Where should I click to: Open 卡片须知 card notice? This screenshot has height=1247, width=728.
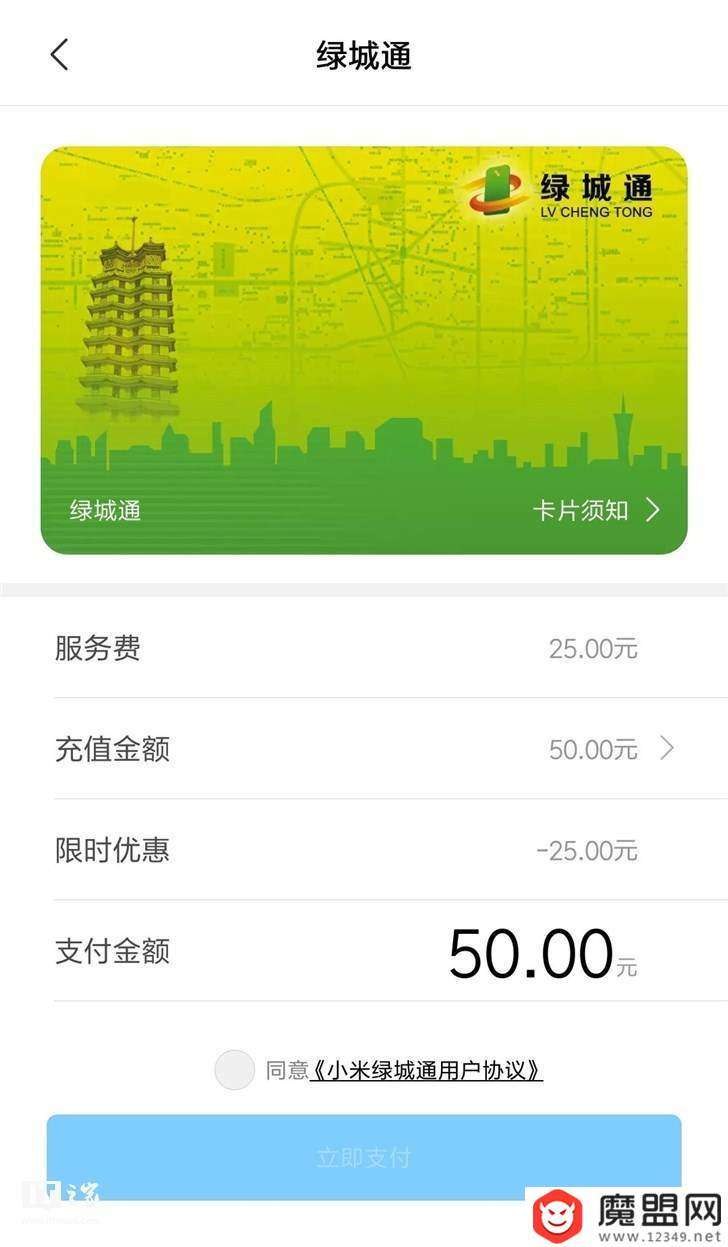[596, 511]
